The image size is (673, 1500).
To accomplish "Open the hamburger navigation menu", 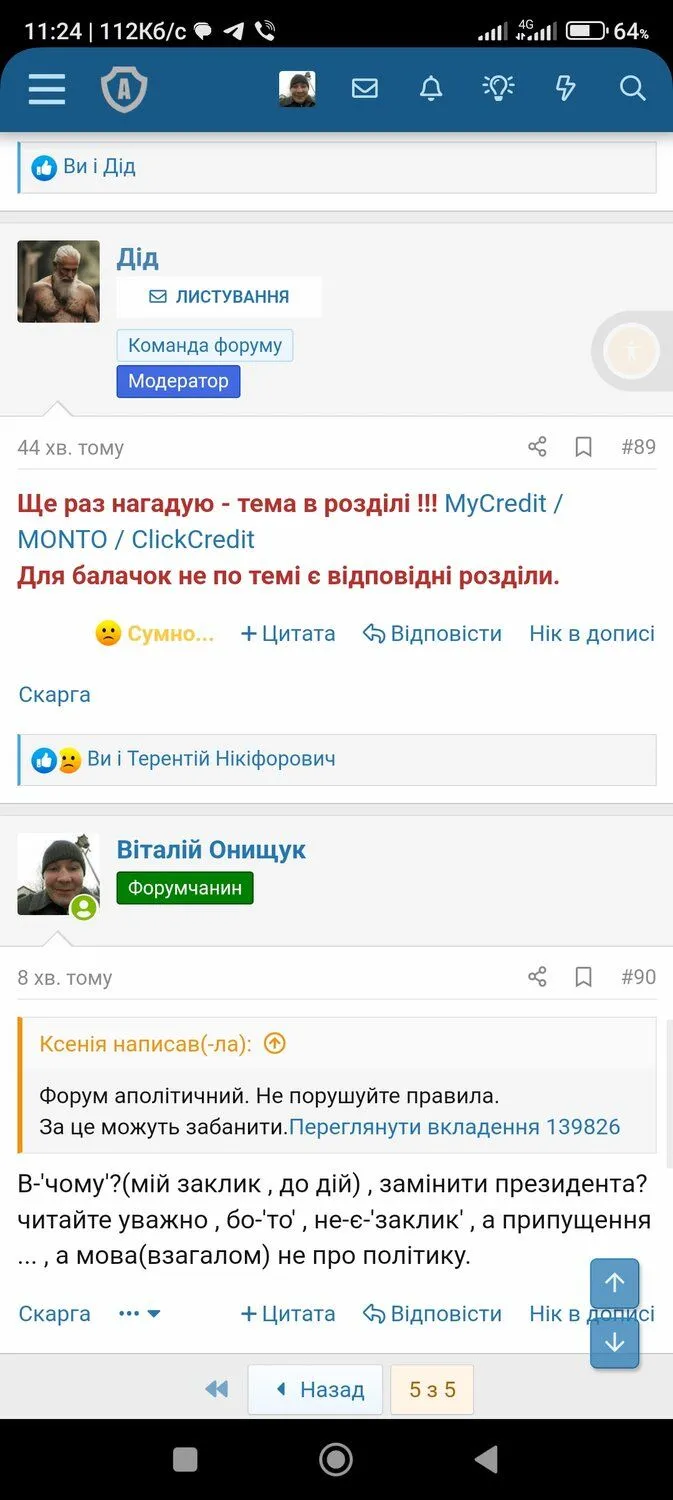I will 46,89.
